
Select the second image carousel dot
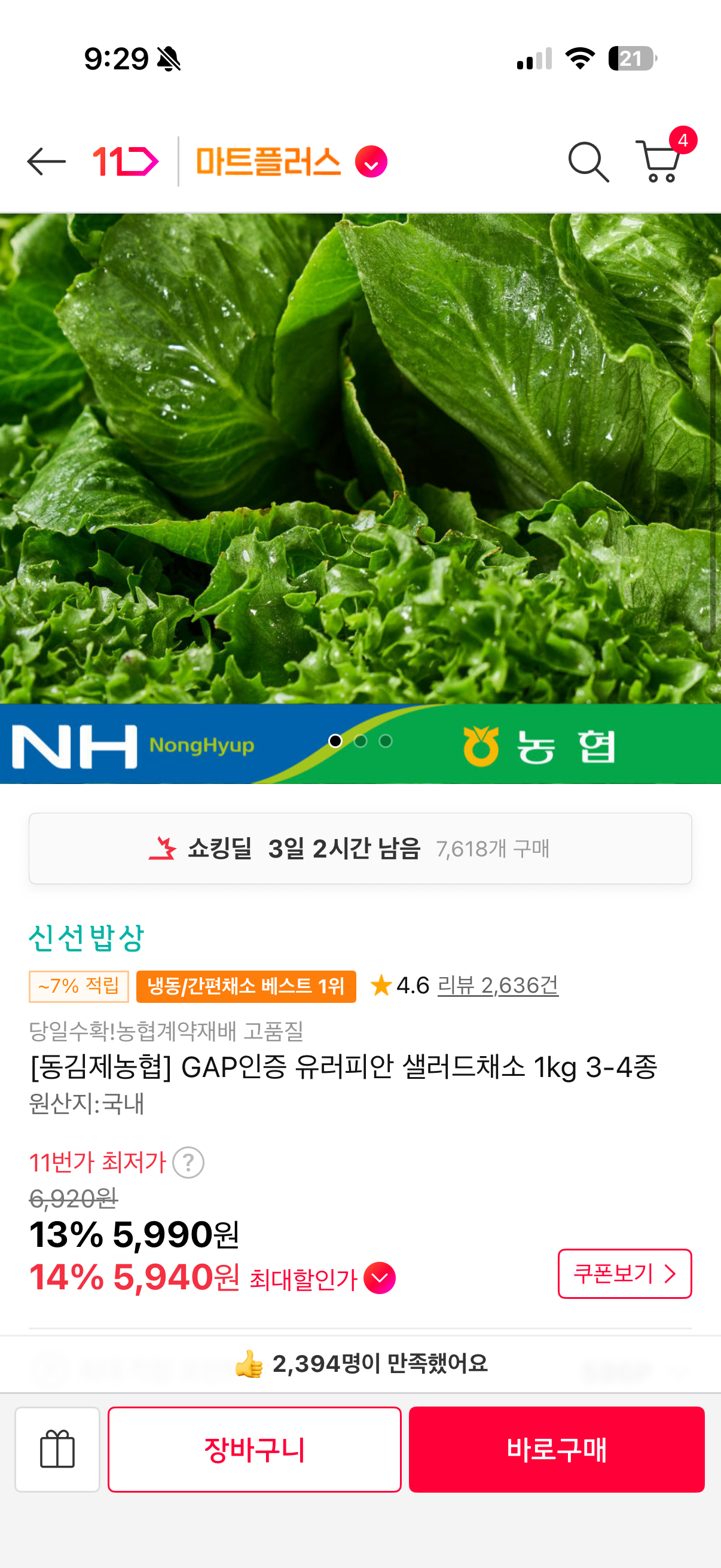pos(360,742)
